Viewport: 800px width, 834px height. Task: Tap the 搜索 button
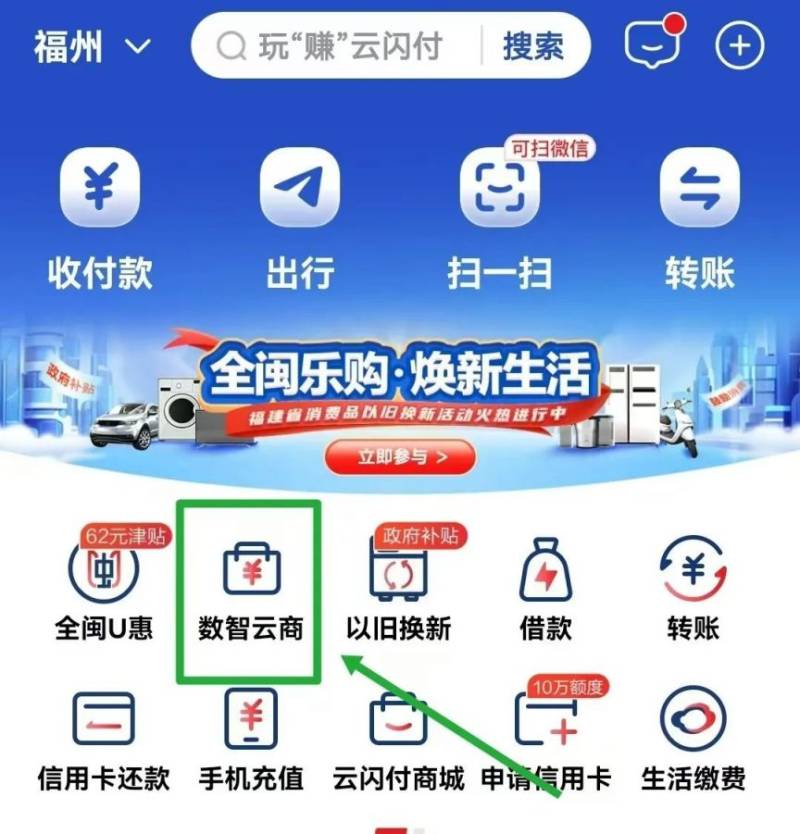pyautogui.click(x=532, y=46)
